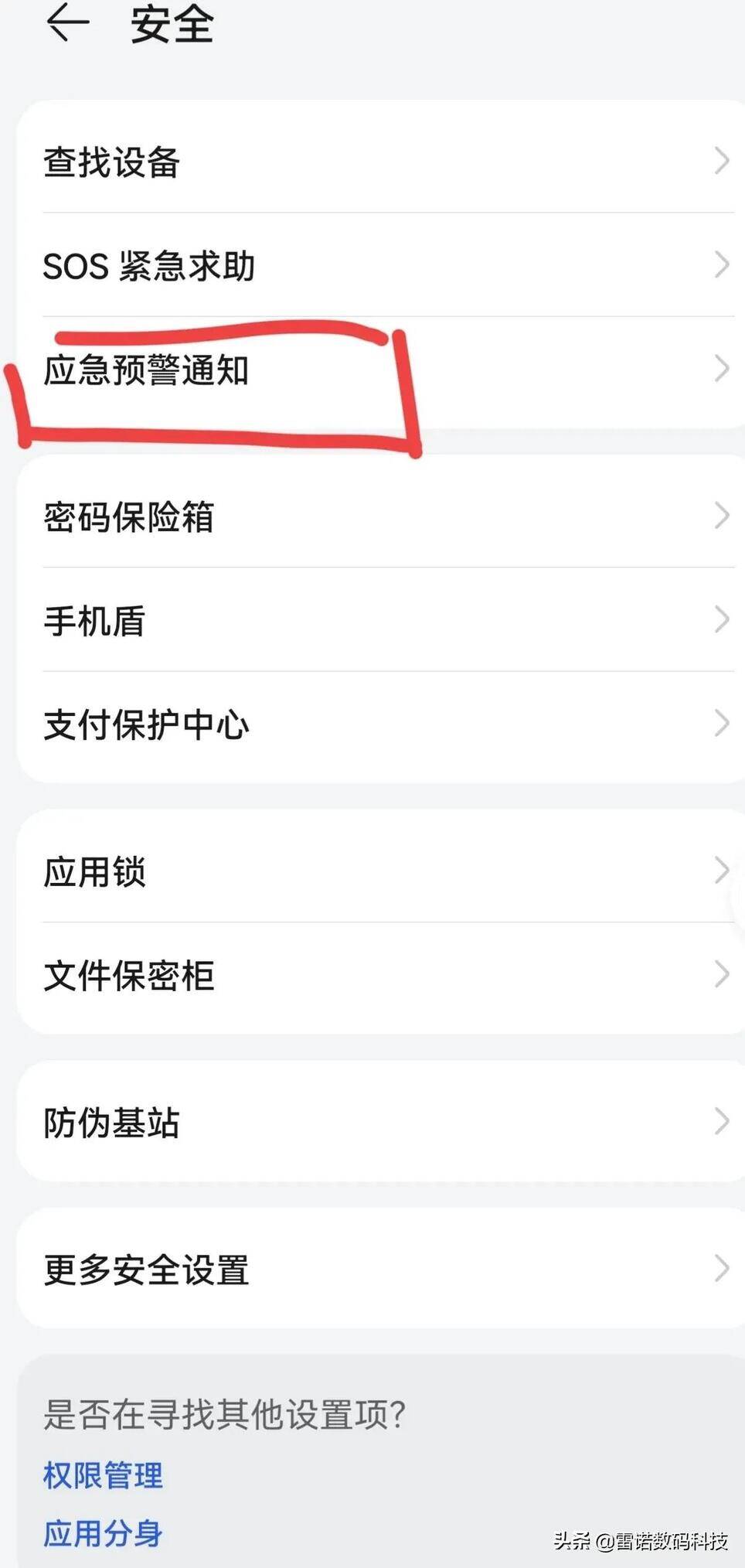Open 支付保护中心

380,724
